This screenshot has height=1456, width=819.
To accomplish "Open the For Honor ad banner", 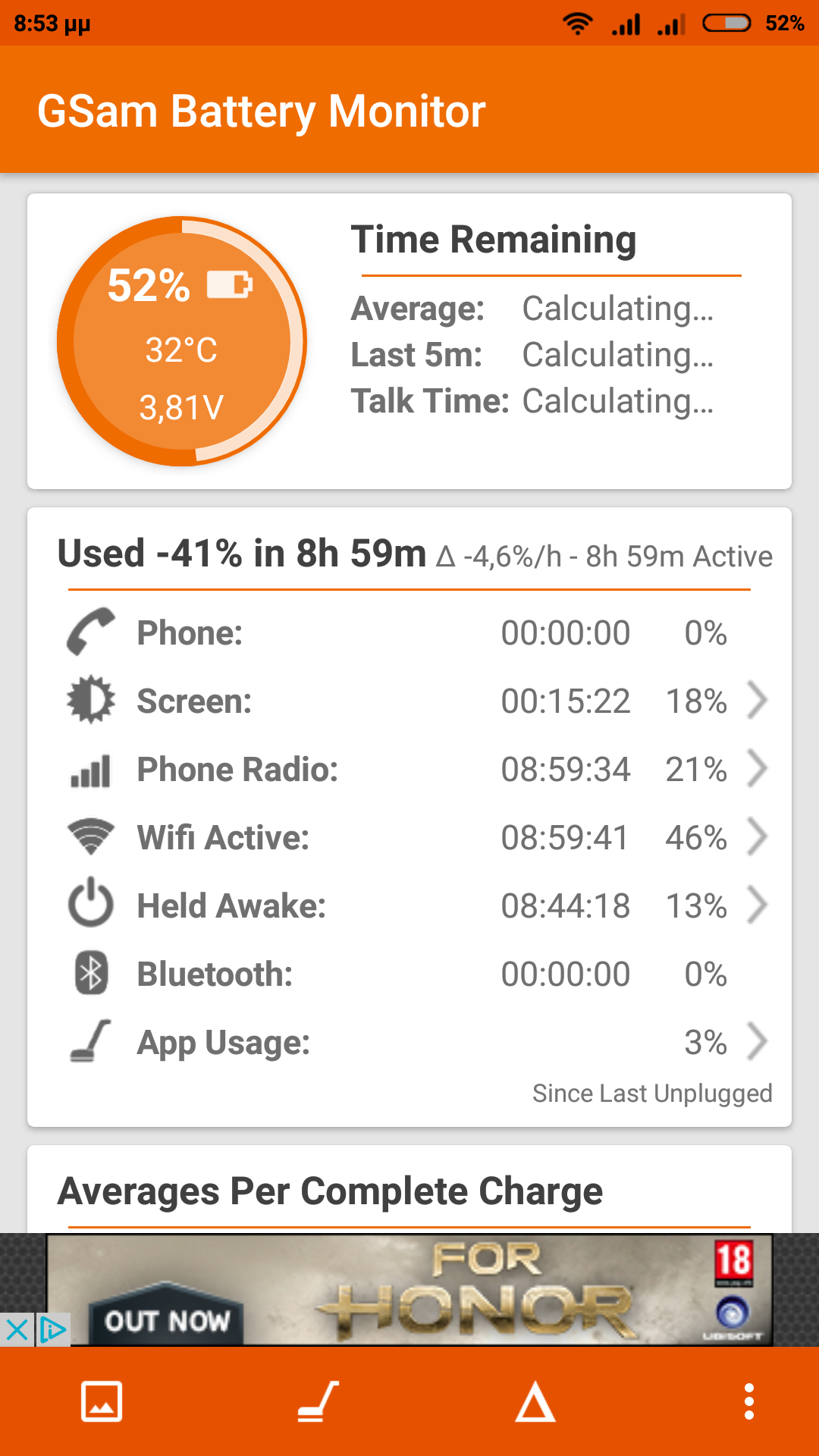I will tap(409, 1290).
